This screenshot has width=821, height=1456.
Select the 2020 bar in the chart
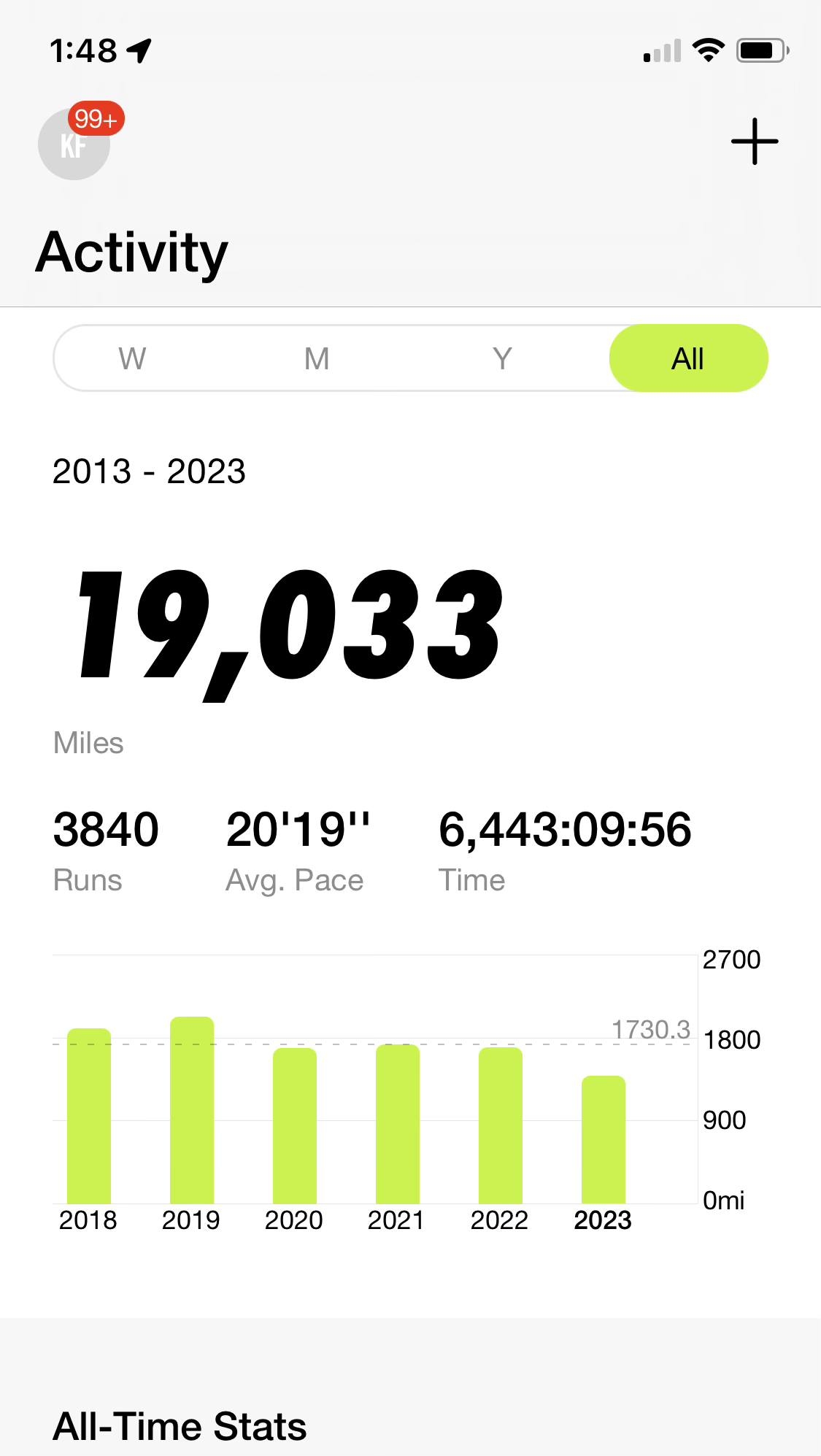coord(295,1126)
